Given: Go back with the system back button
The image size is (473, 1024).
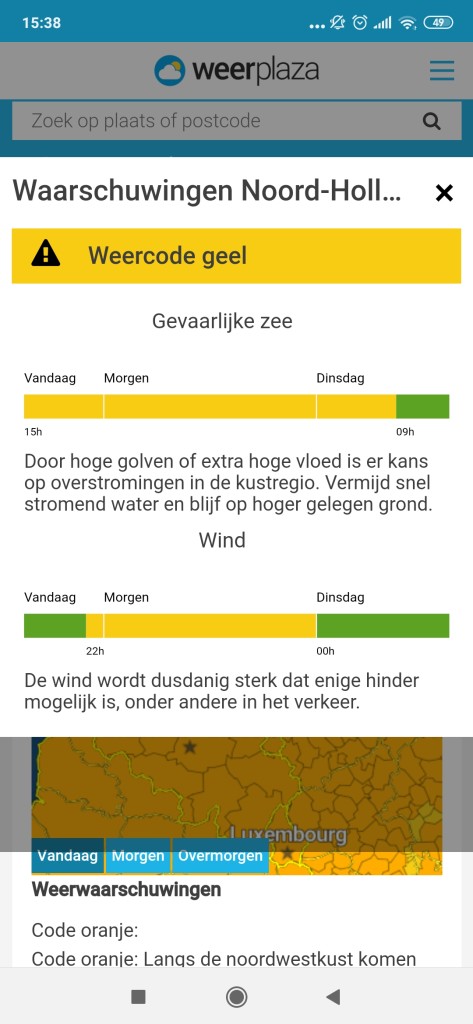Looking at the screenshot, I should (x=333, y=997).
